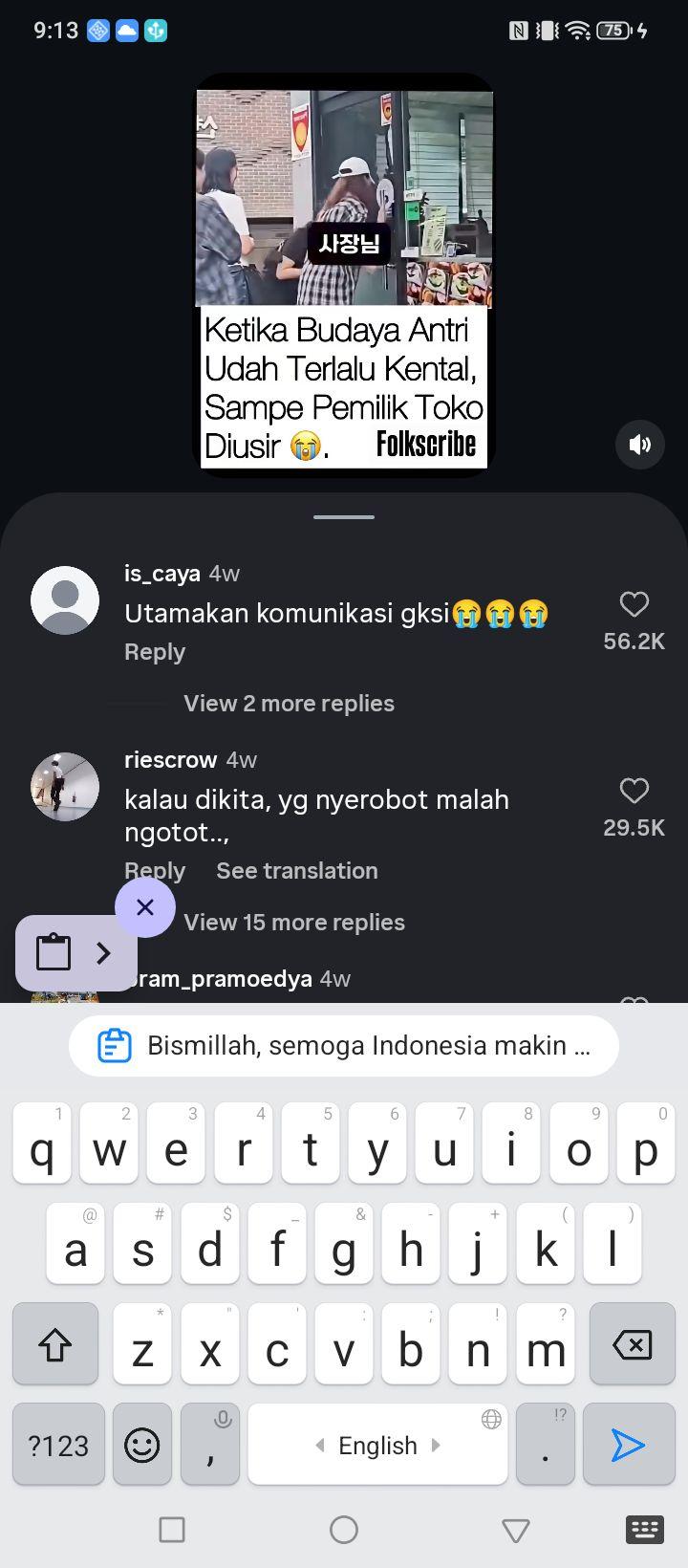Tap the shift key
The image size is (688, 1568).
[55, 1344]
